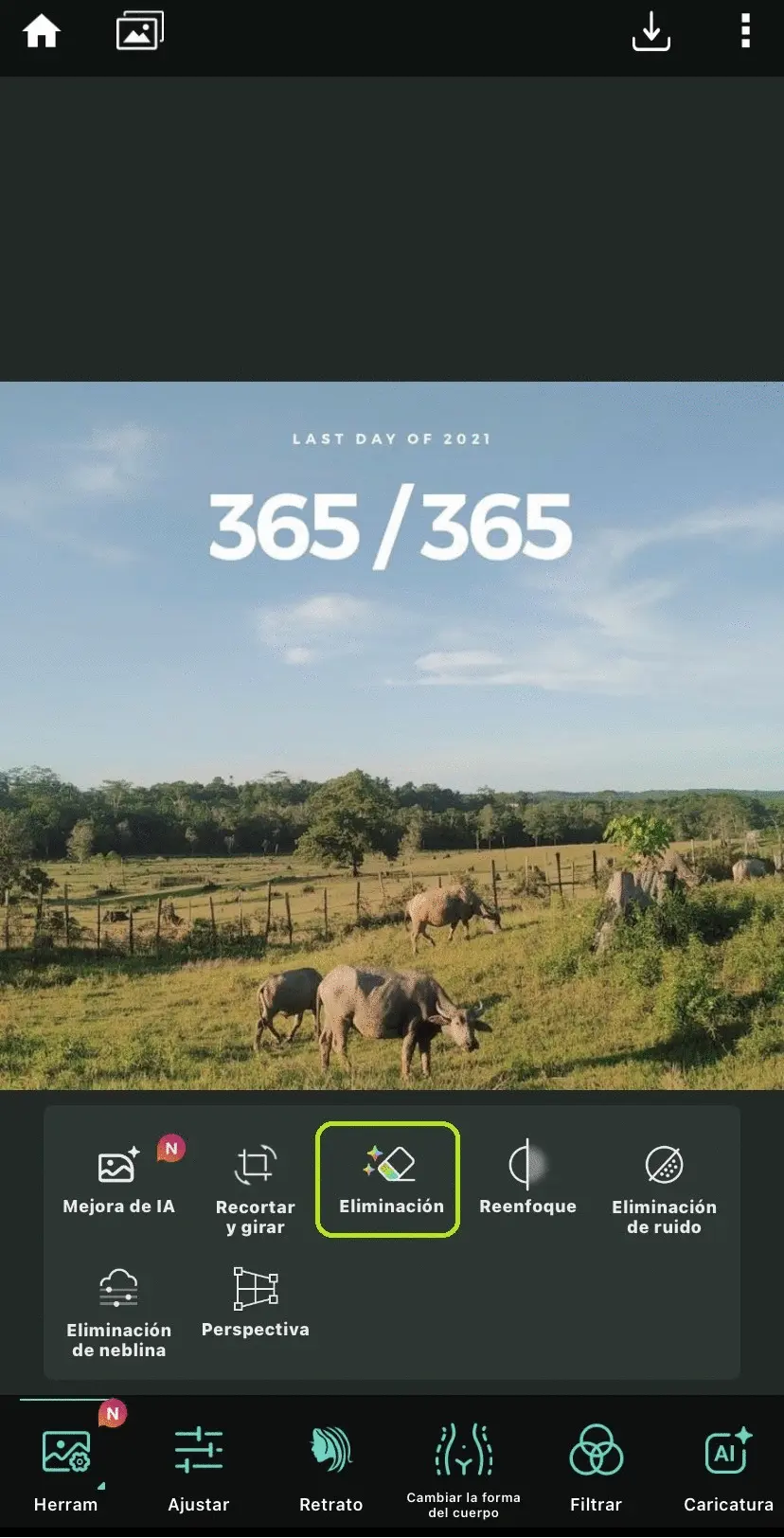Screen dimensions: 784x1538
Task: Go to the home screen icon
Action: (x=42, y=31)
